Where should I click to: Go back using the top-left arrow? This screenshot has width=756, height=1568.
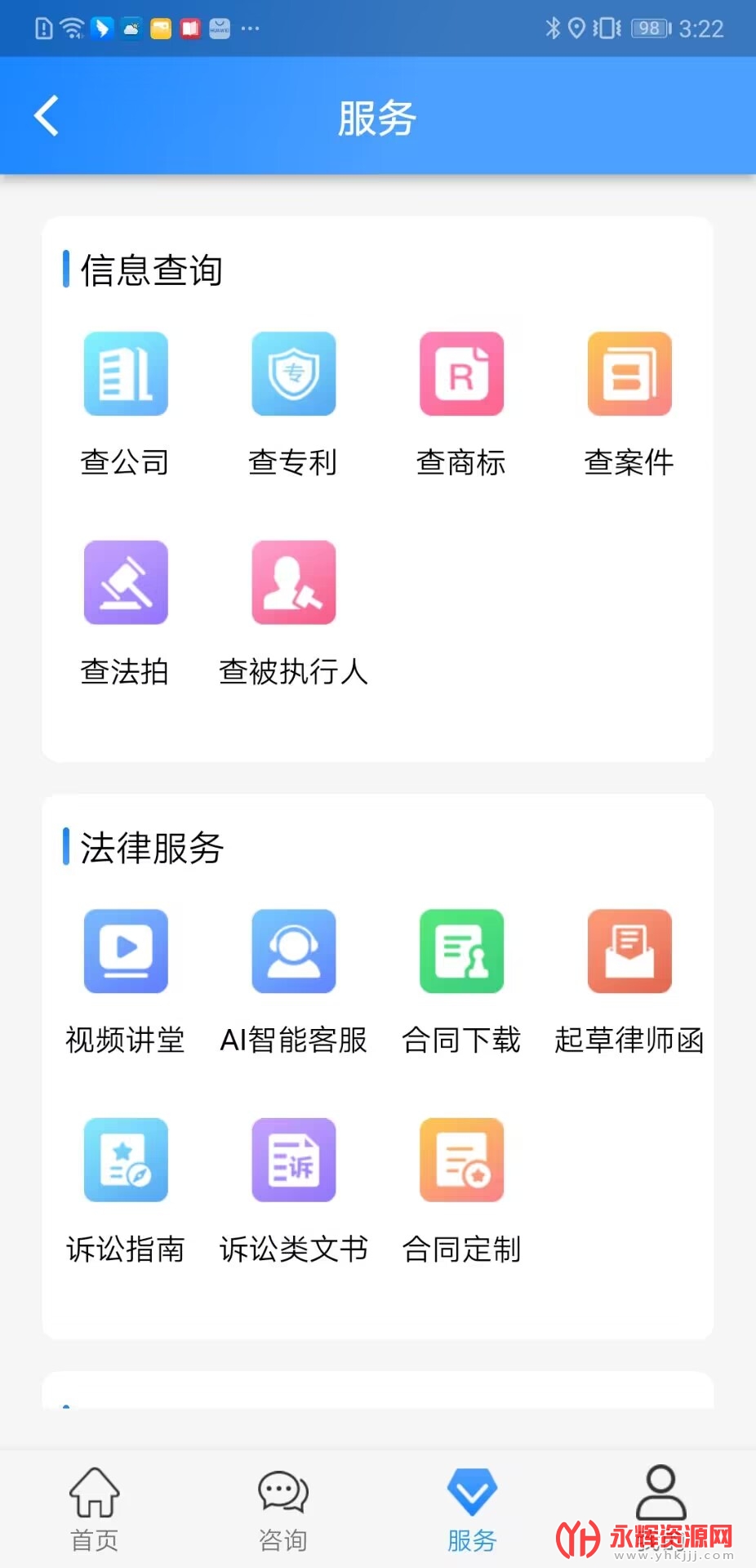tap(47, 116)
